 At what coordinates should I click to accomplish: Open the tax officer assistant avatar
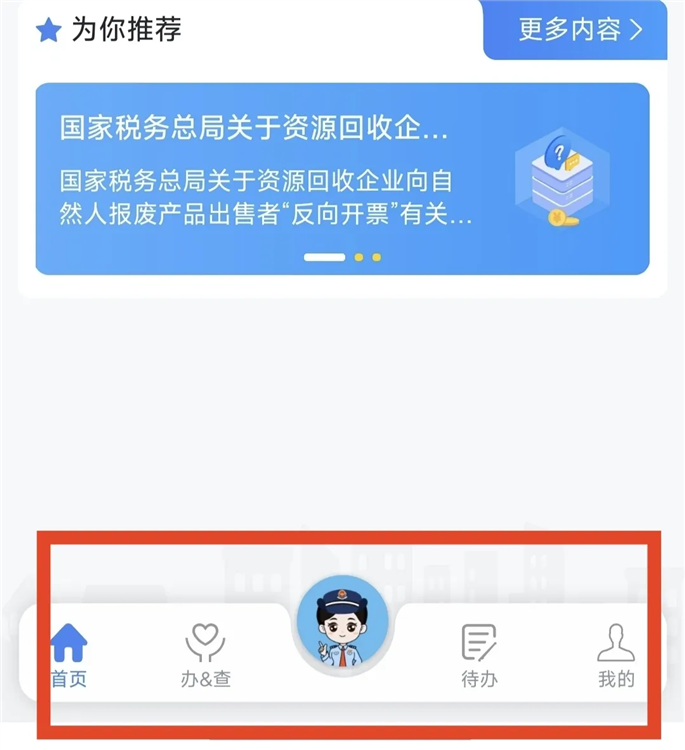click(x=343, y=625)
